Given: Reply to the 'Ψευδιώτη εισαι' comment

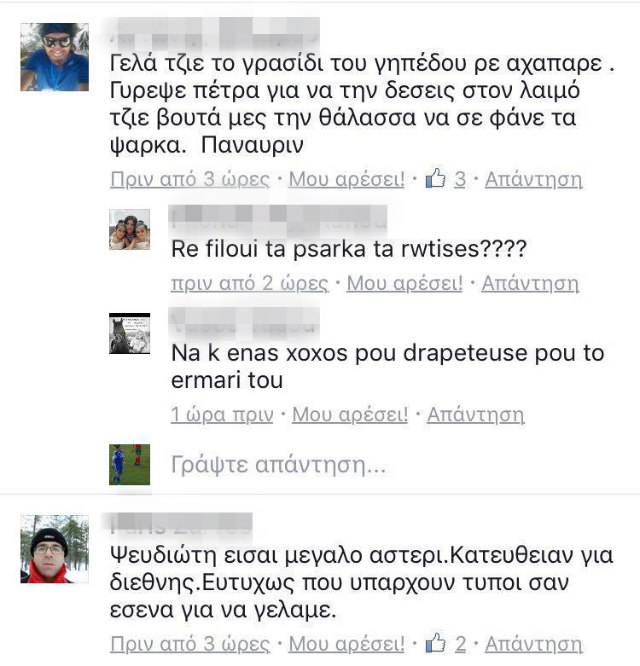Looking at the screenshot, I should (x=533, y=645).
